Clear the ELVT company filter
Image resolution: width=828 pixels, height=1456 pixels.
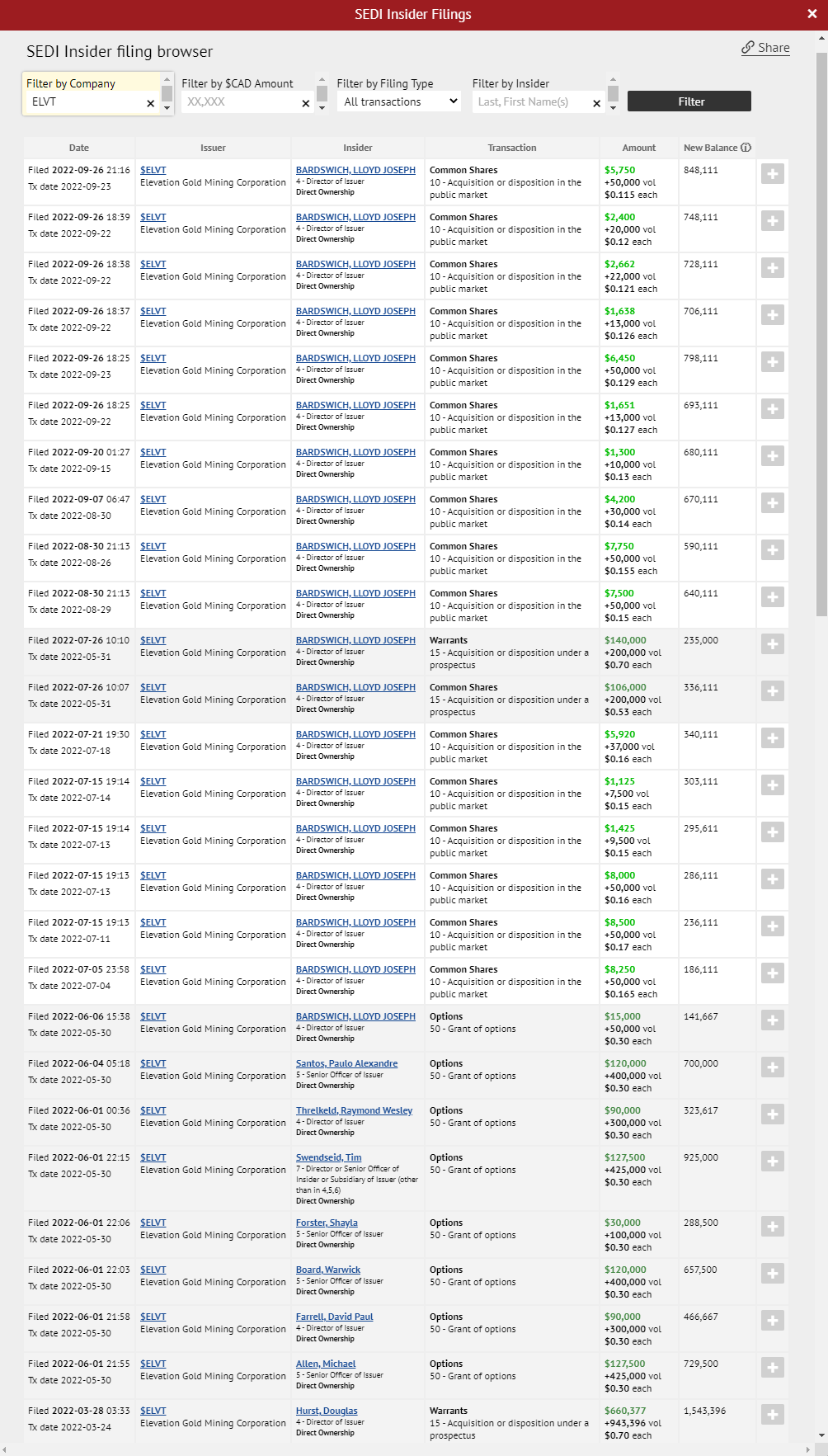click(150, 103)
